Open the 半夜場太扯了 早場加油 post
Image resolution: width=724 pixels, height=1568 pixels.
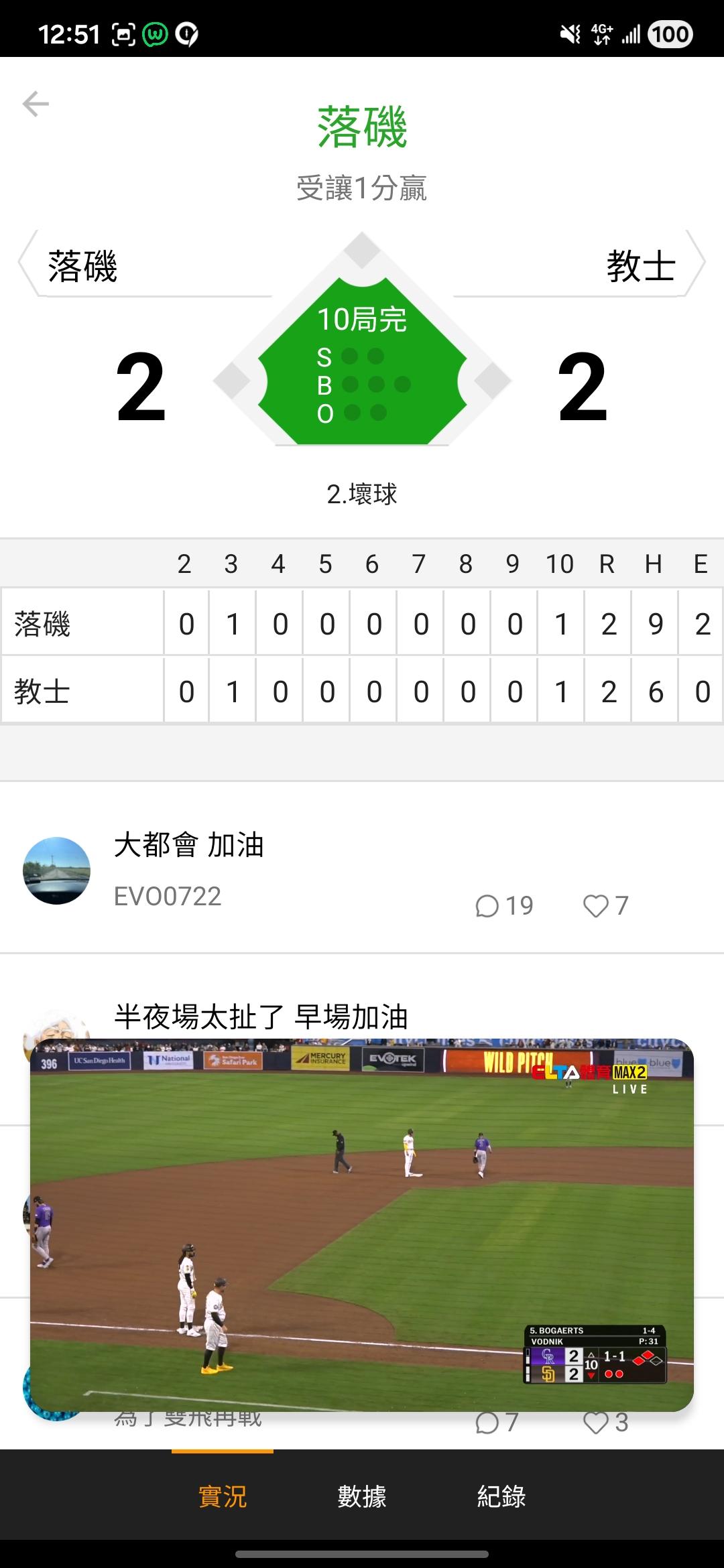(261, 1017)
